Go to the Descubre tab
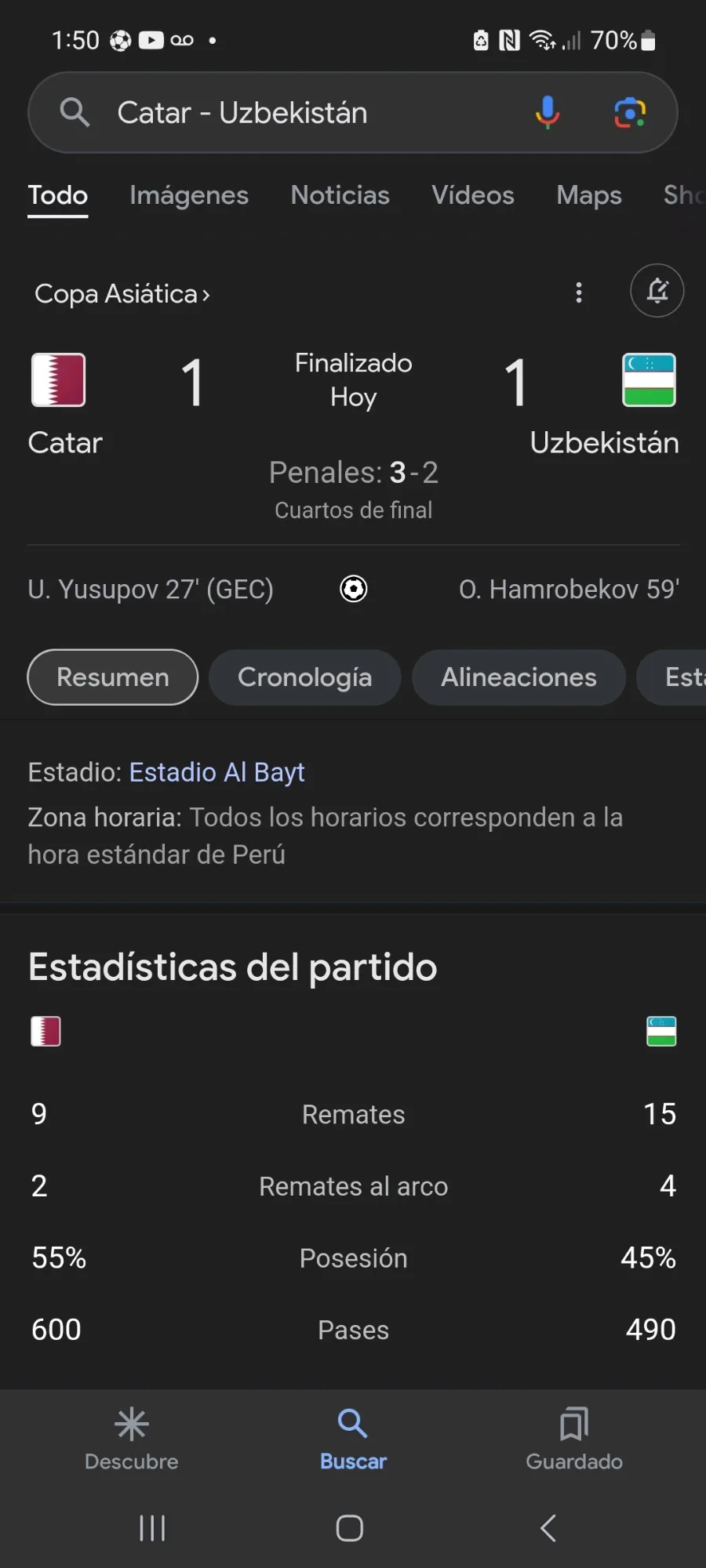This screenshot has width=706, height=1568. 132,1439
